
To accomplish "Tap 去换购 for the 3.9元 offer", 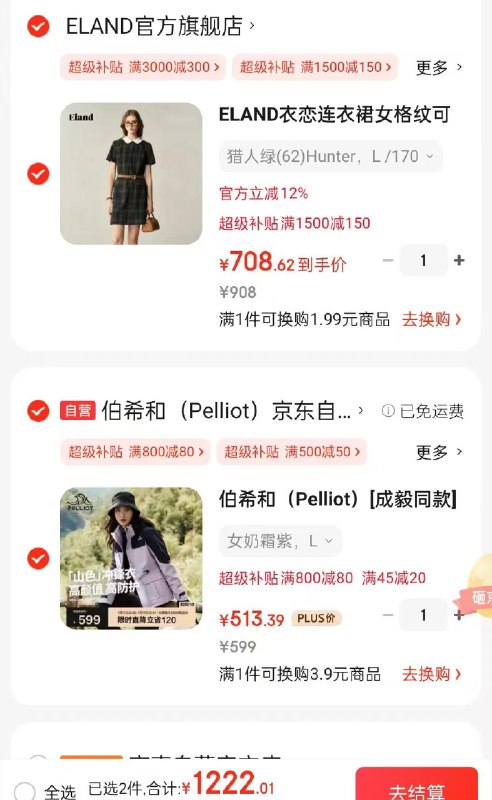I will pos(432,674).
